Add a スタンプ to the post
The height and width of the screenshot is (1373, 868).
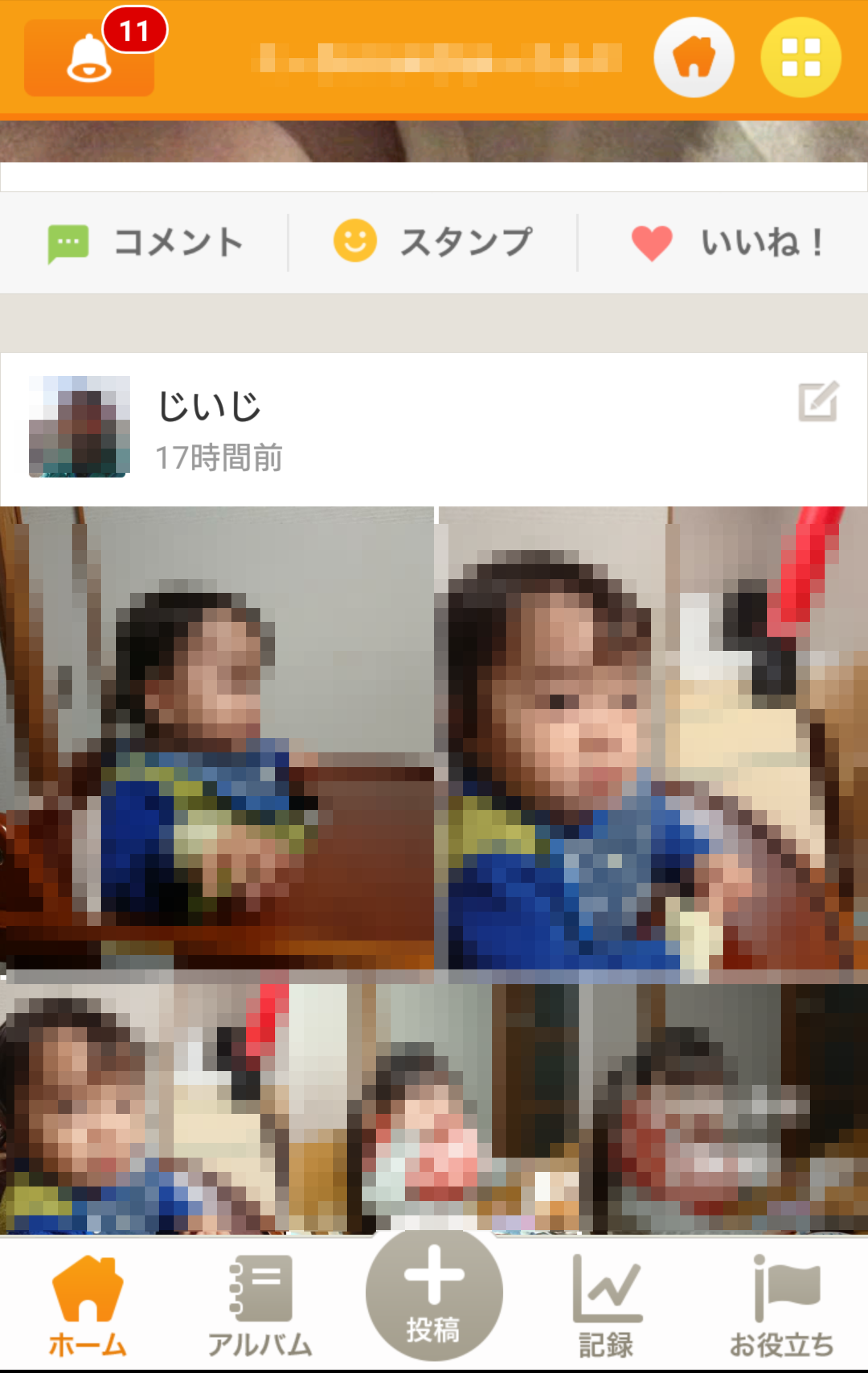tap(433, 242)
